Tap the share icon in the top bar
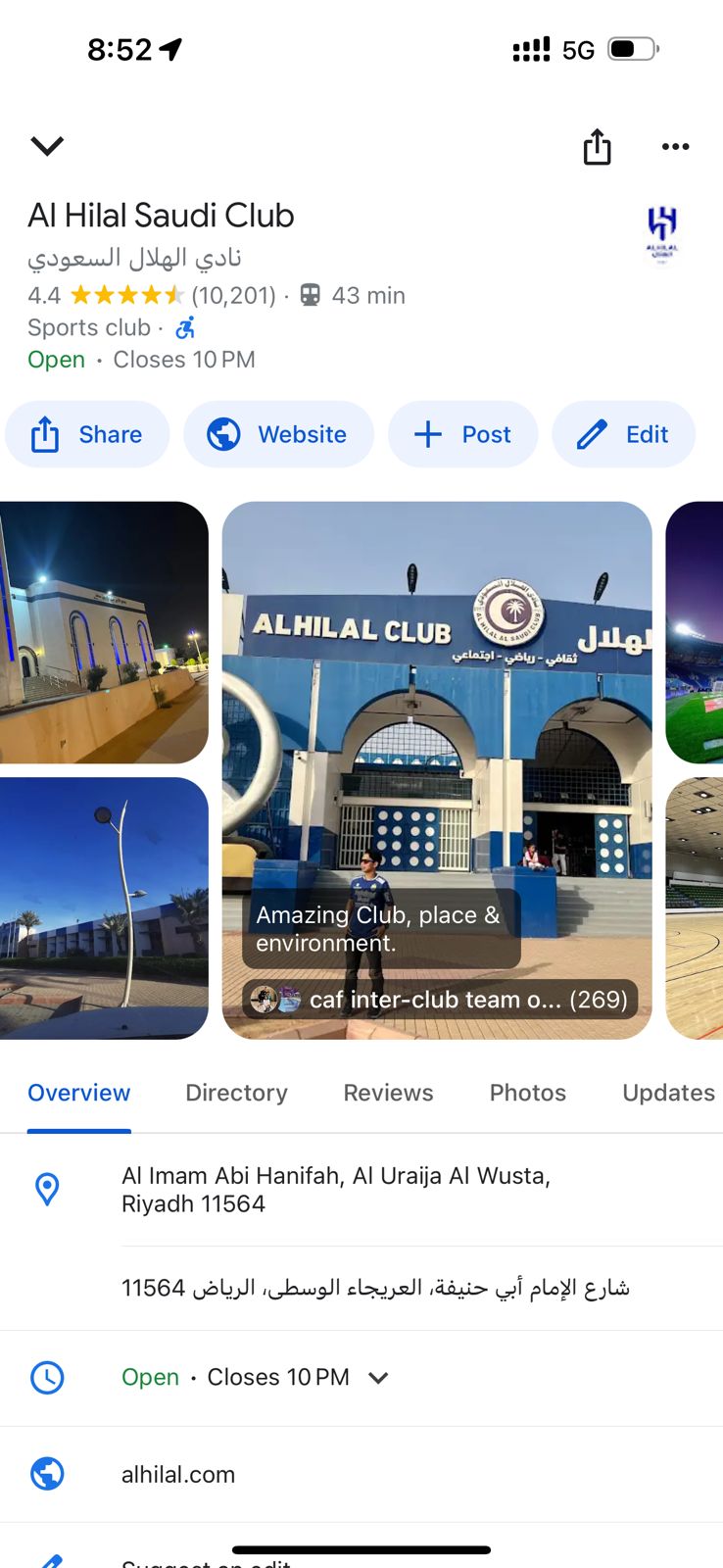The height and width of the screenshot is (1568, 723). coord(597,147)
